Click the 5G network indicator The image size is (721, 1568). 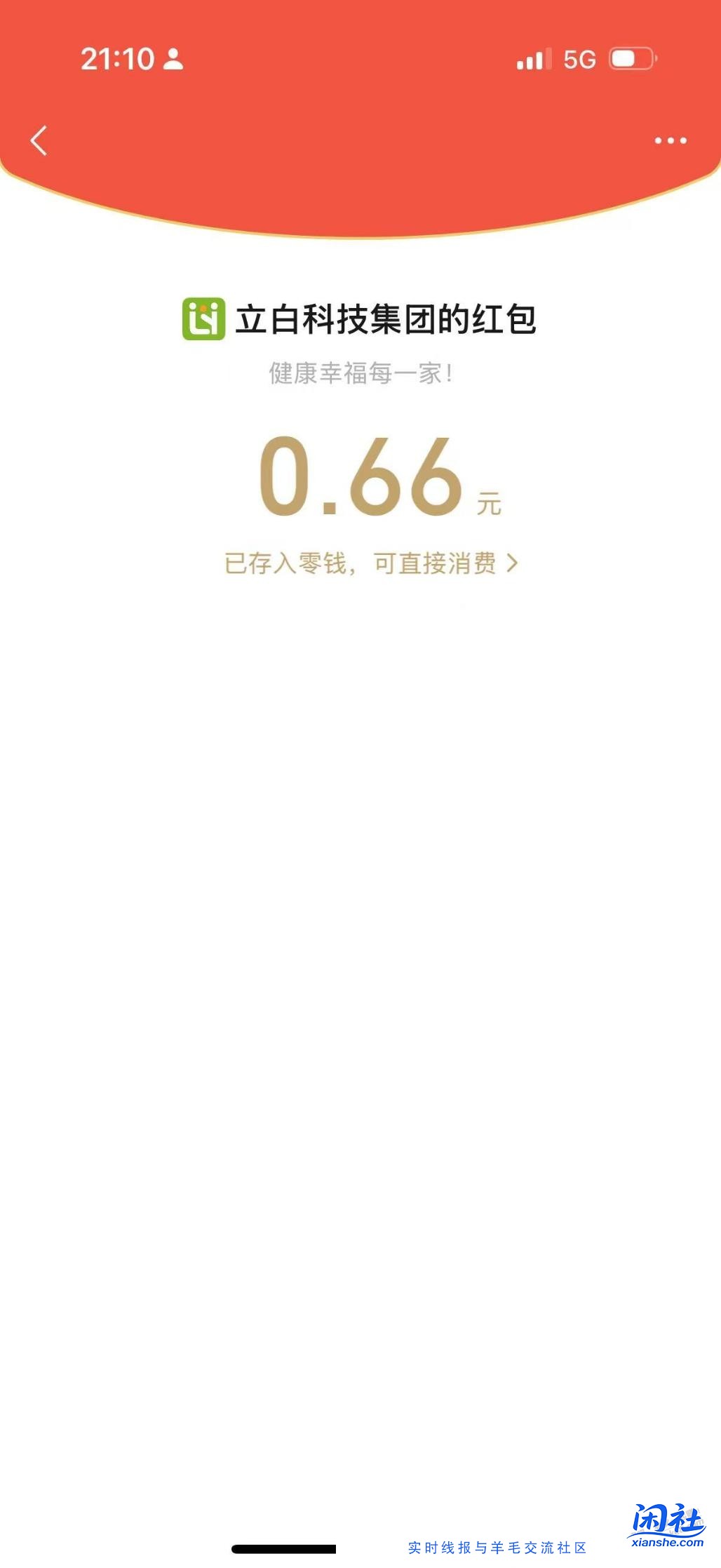pyautogui.click(x=579, y=60)
